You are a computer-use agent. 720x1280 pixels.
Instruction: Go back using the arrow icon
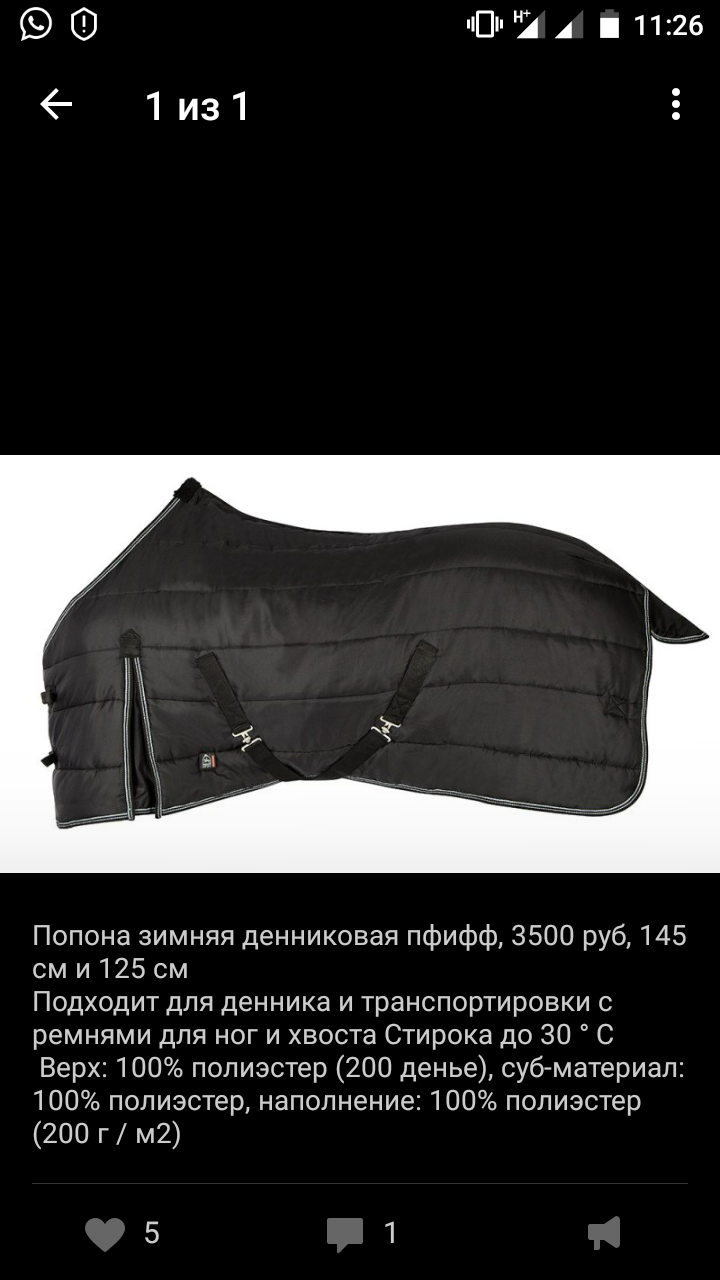pyautogui.click(x=56, y=105)
